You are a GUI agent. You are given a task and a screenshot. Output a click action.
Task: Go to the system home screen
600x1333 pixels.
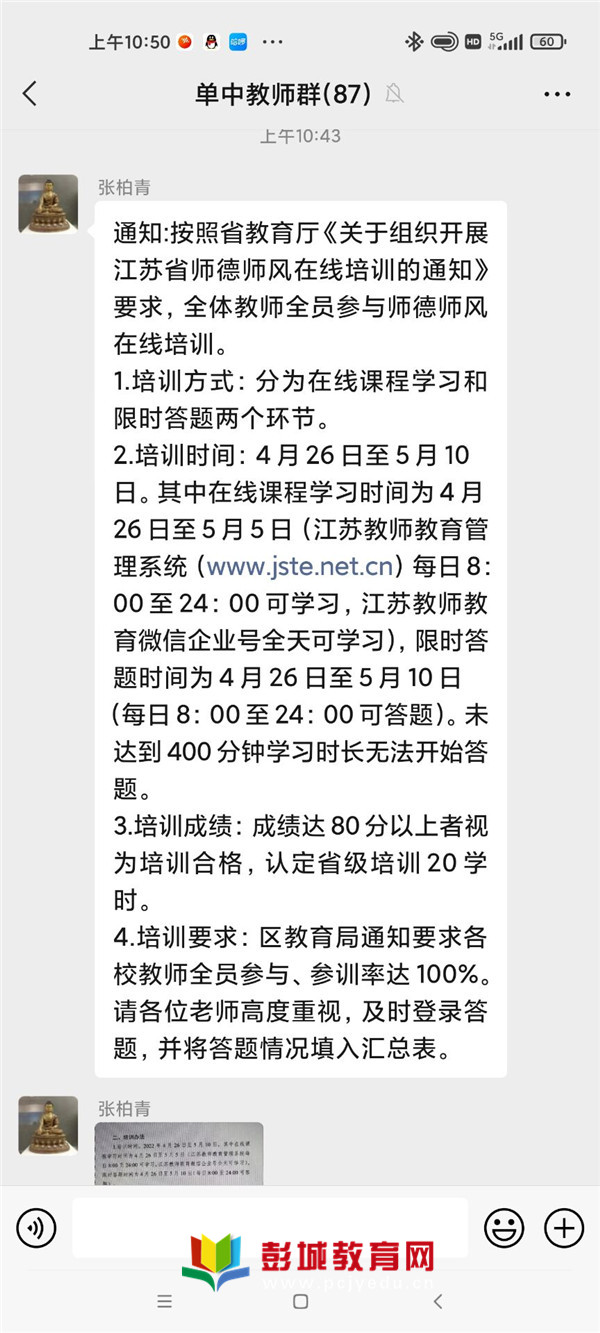(x=300, y=1301)
